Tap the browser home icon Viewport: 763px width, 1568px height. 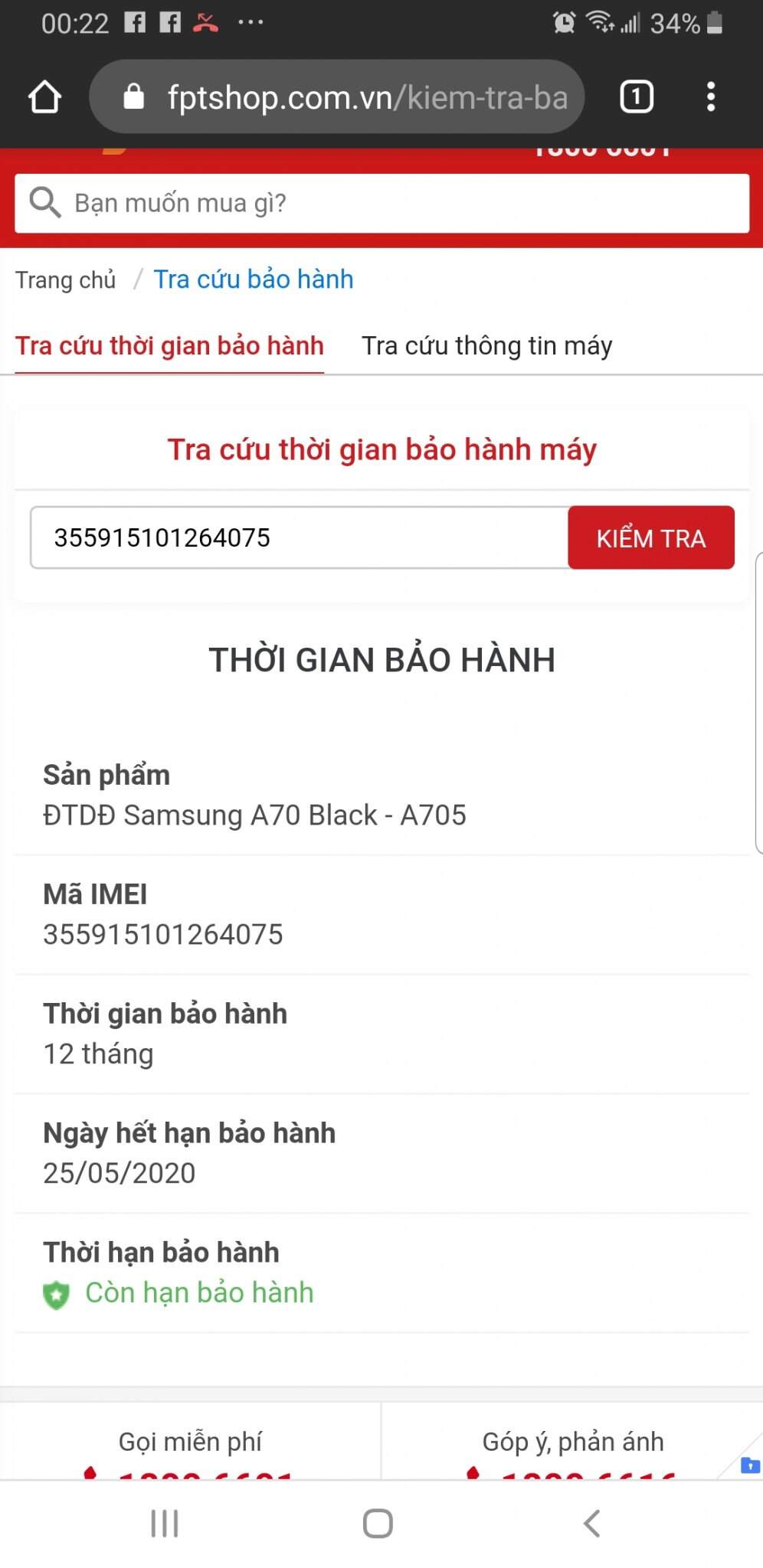pos(44,97)
